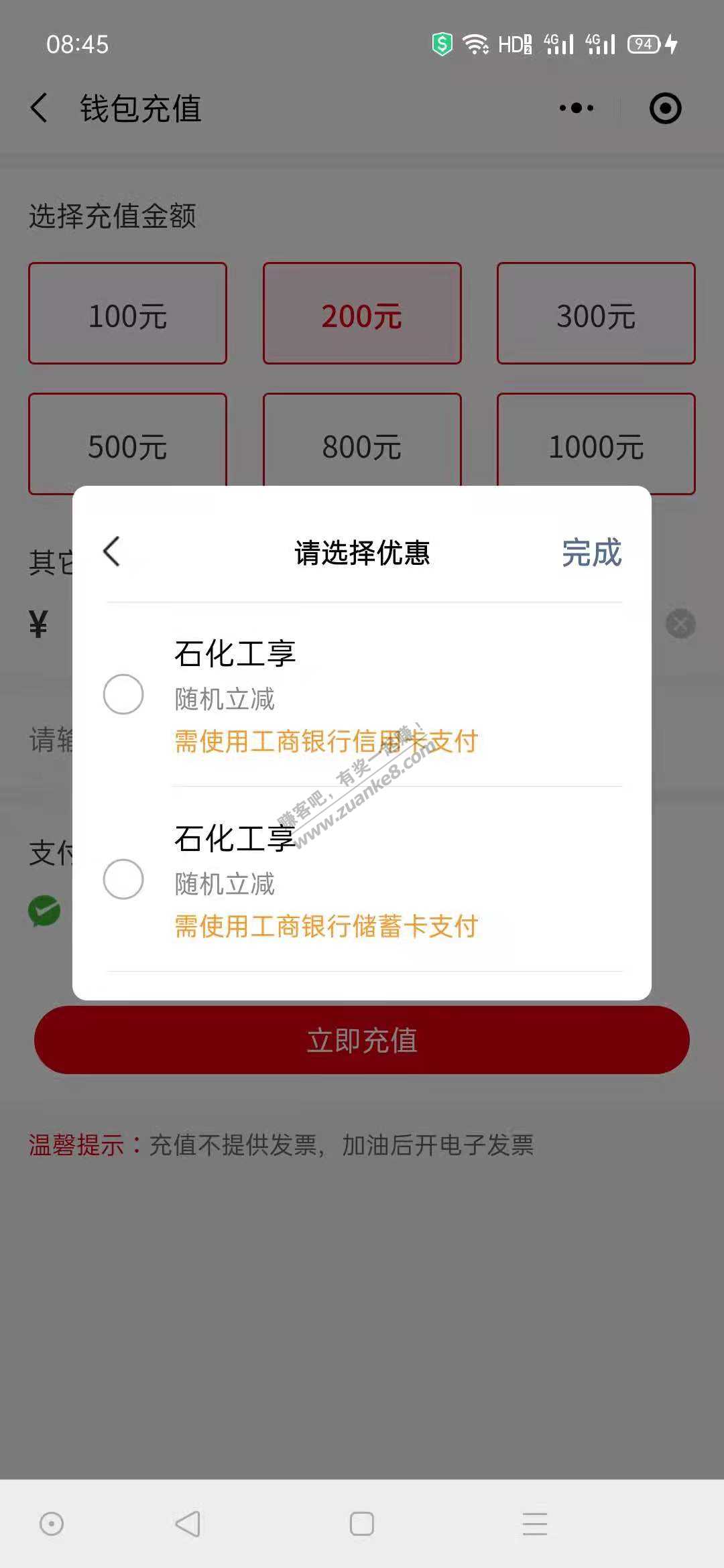Tap the system home button
Image resolution: width=724 pixels, height=1568 pixels.
point(362,1524)
